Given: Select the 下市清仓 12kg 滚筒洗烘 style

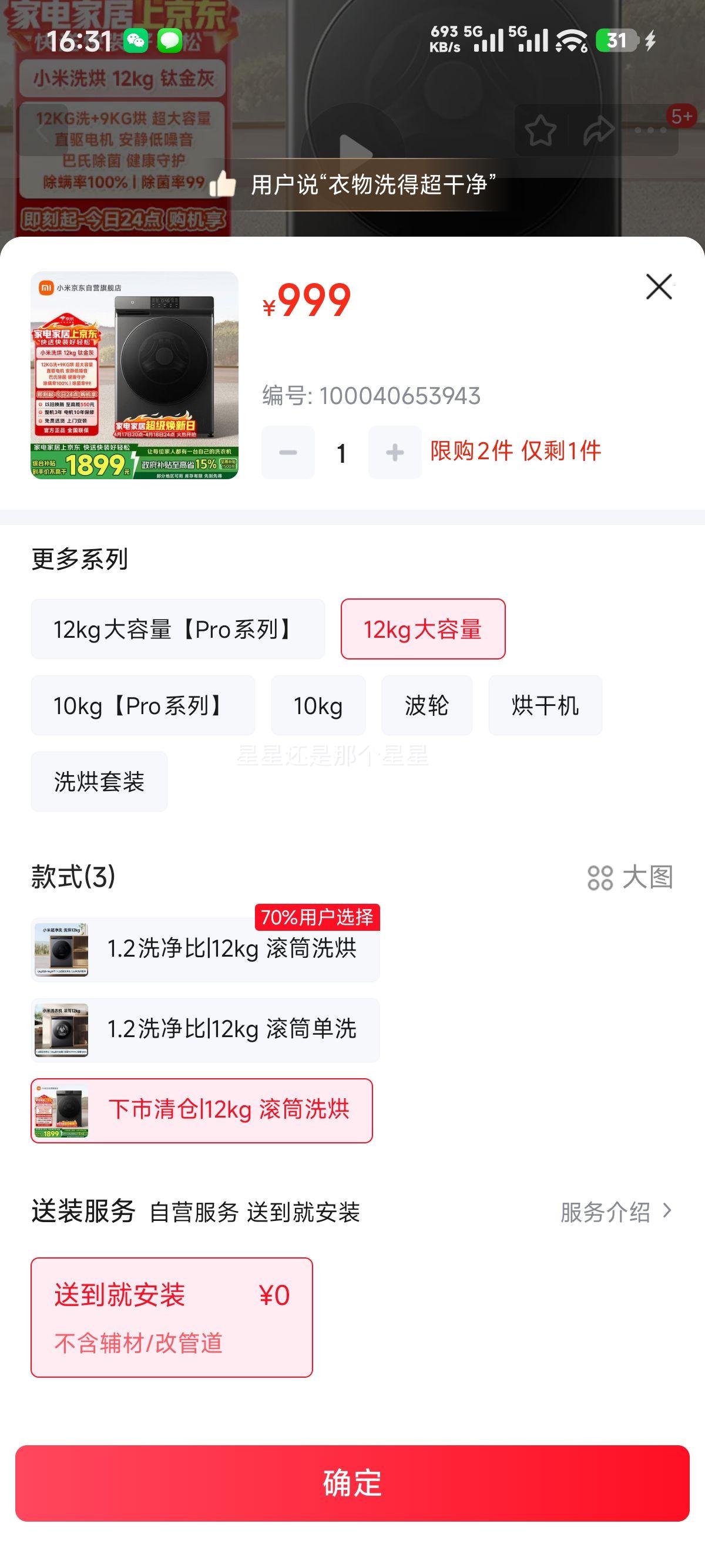Looking at the screenshot, I should [x=201, y=1109].
